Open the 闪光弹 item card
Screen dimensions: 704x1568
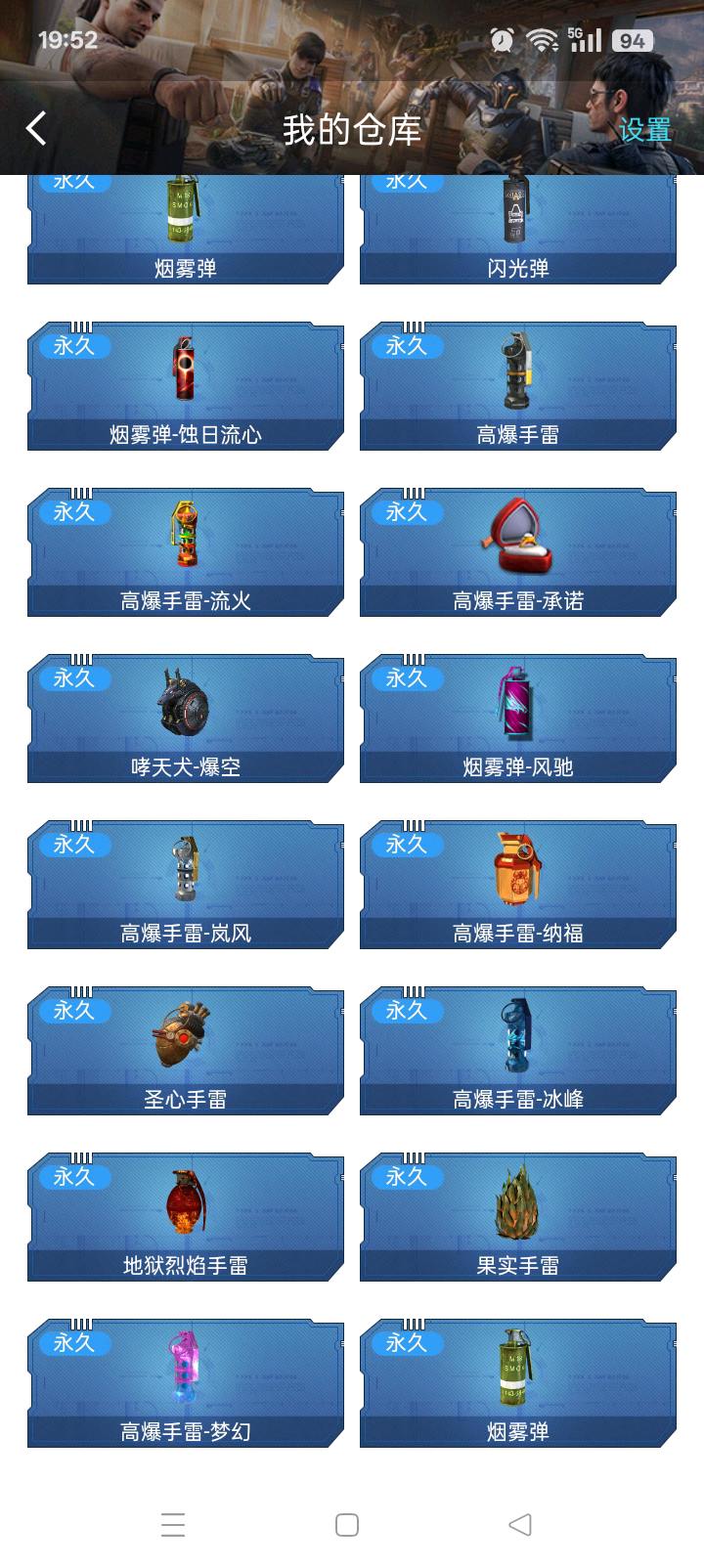click(517, 231)
